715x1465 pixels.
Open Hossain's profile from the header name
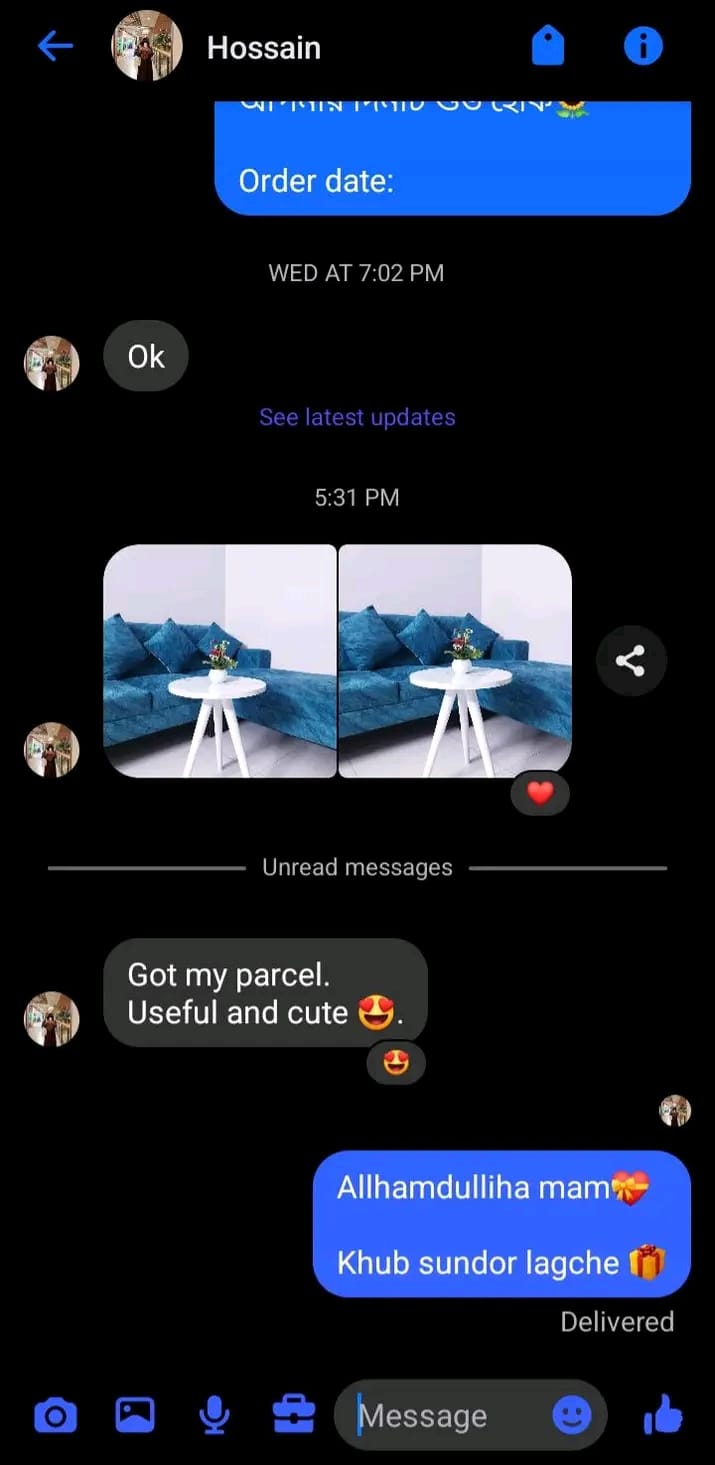[x=264, y=47]
